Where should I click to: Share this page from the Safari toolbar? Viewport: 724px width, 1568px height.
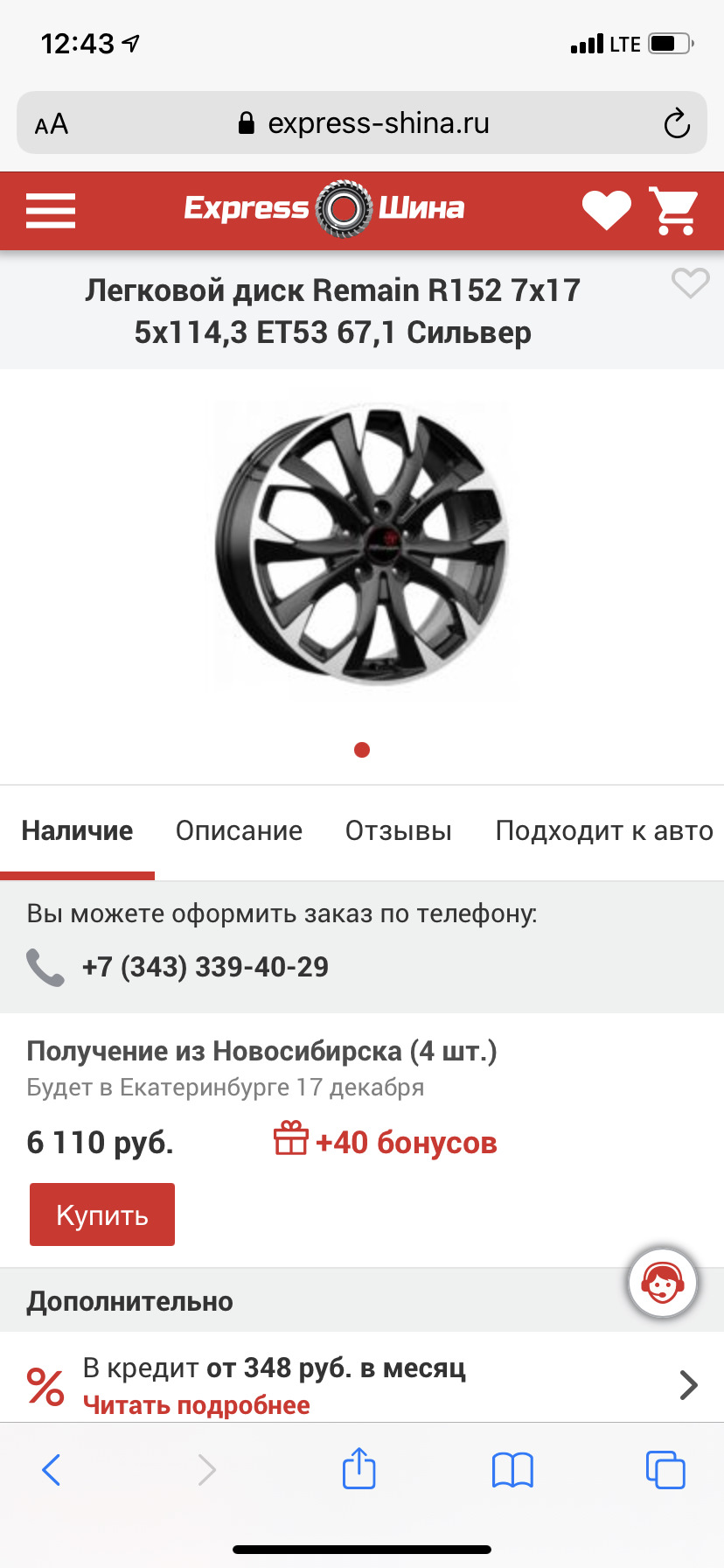click(359, 1469)
